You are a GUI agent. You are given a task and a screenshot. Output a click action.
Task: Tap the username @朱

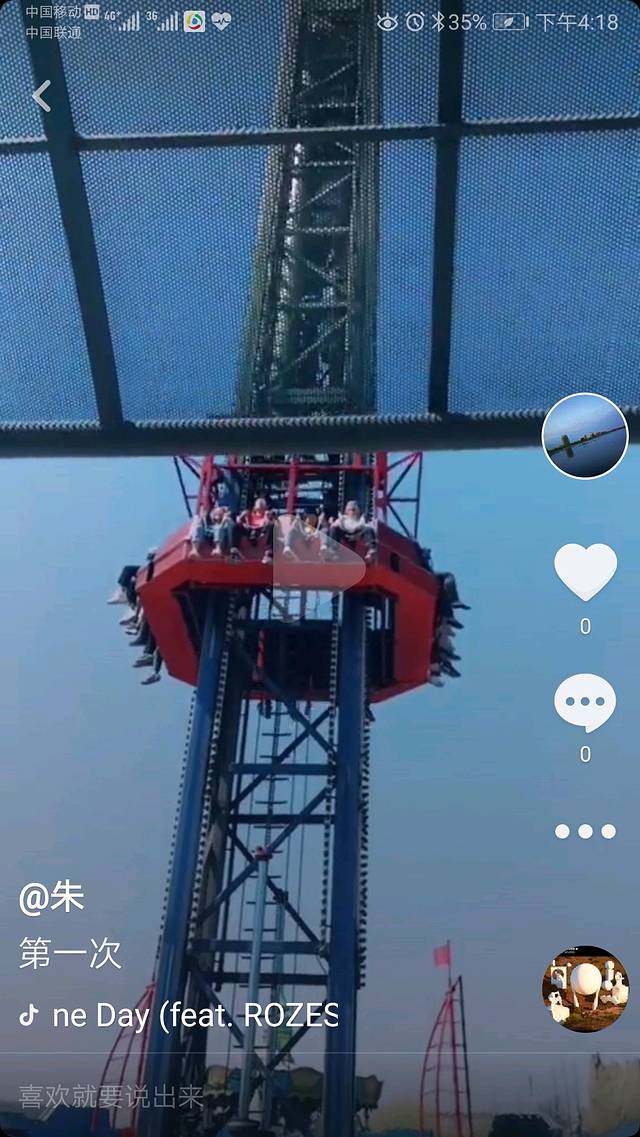(x=51, y=897)
